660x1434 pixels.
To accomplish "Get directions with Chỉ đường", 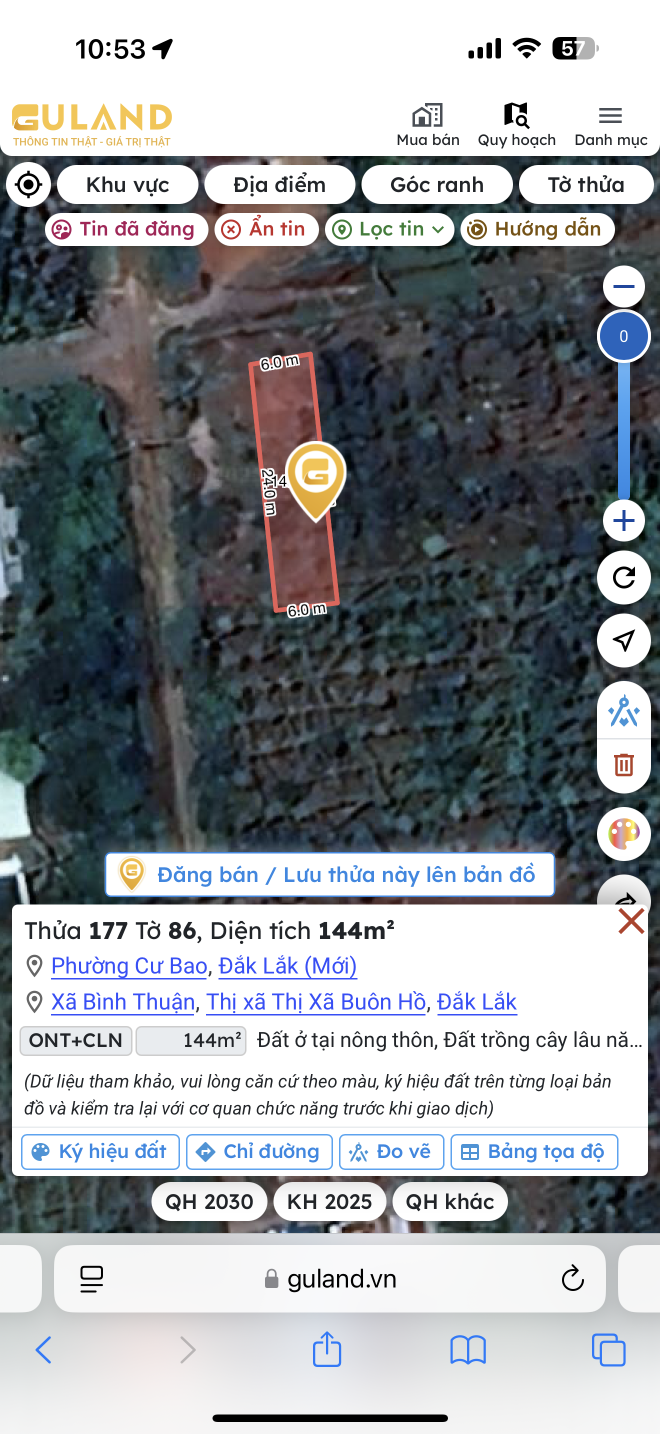I will [x=259, y=1151].
